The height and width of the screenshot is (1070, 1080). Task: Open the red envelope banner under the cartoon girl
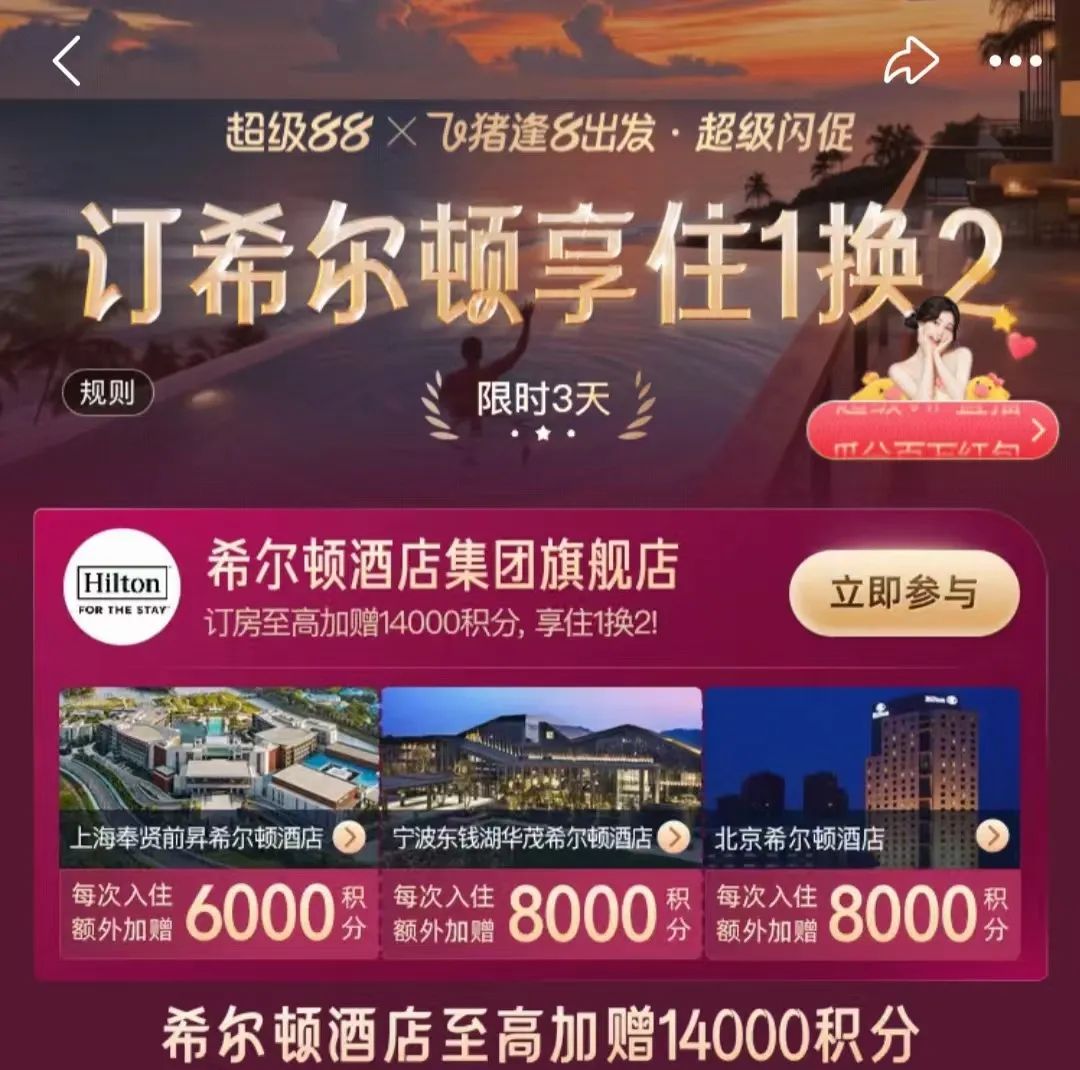(x=932, y=431)
